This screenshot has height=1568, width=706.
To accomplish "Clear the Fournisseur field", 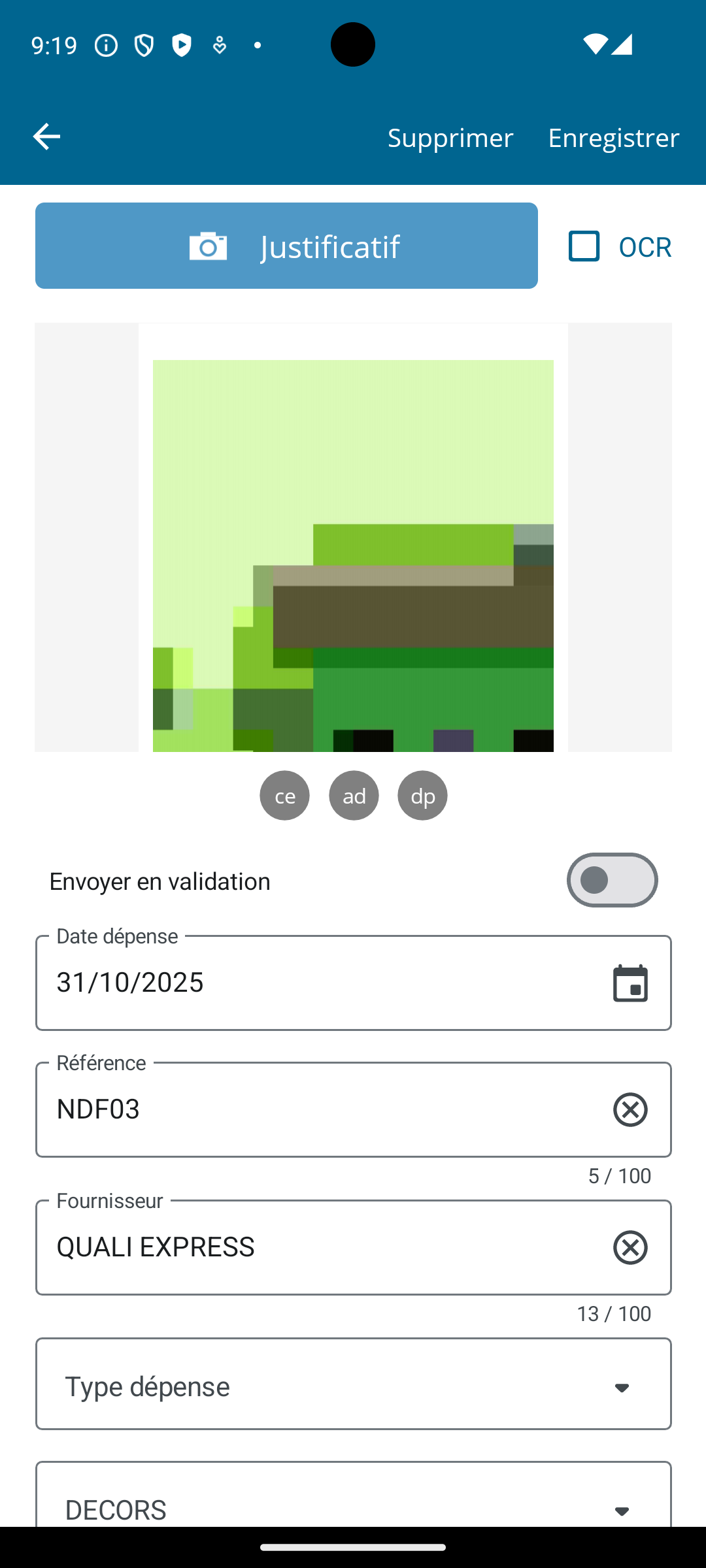I will click(630, 1247).
